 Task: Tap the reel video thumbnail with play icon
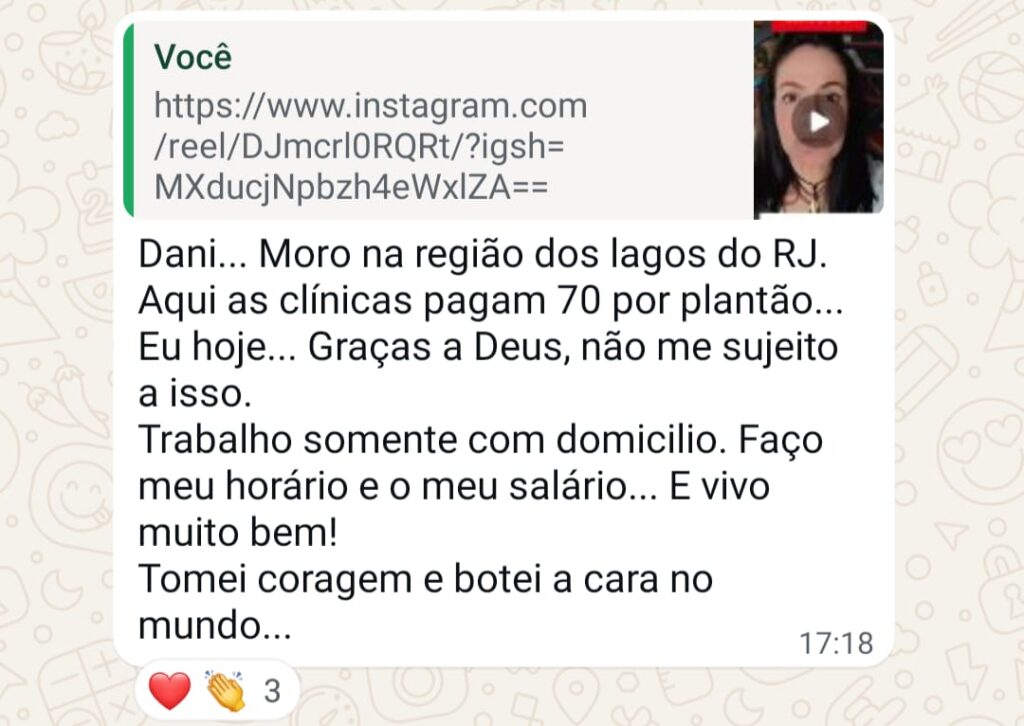coord(818,120)
